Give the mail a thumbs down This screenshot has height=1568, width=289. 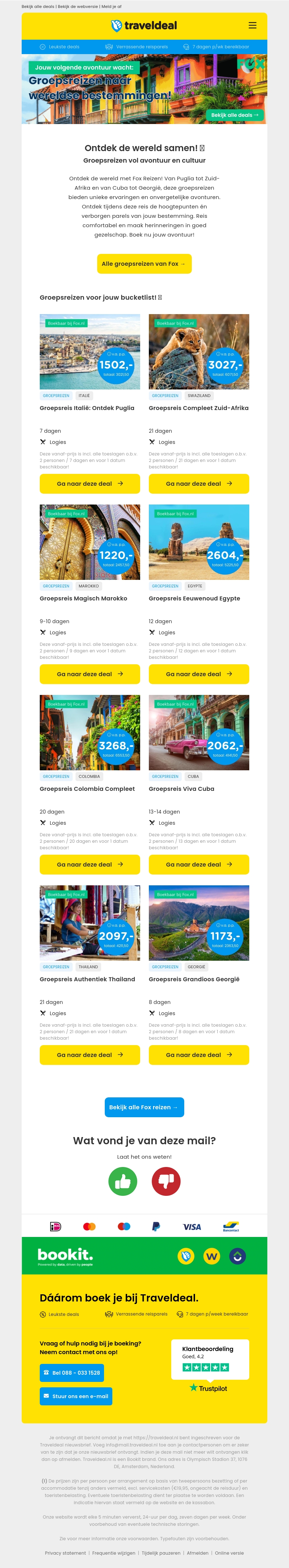166,1181
